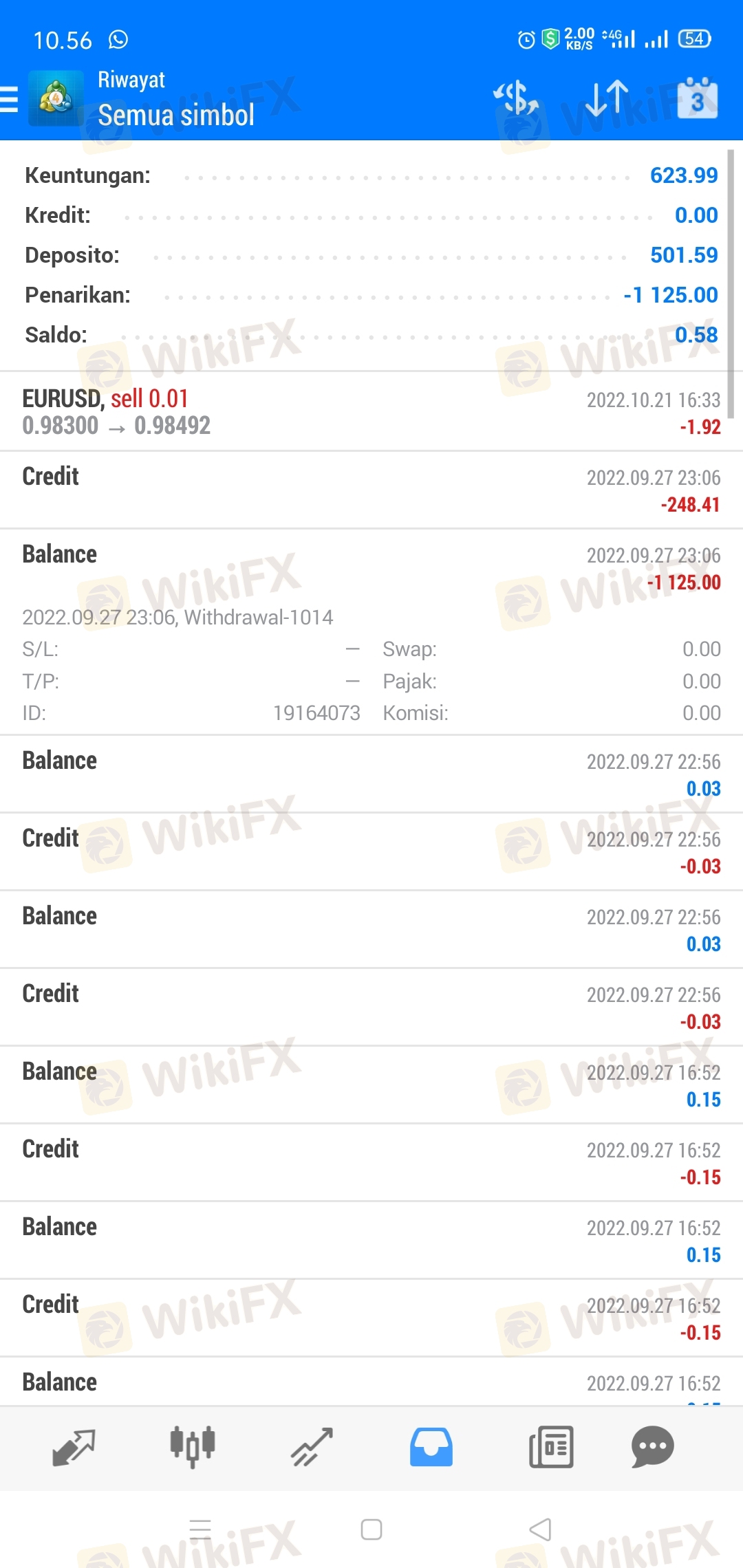Tap the currency symbol filter icon

(515, 98)
